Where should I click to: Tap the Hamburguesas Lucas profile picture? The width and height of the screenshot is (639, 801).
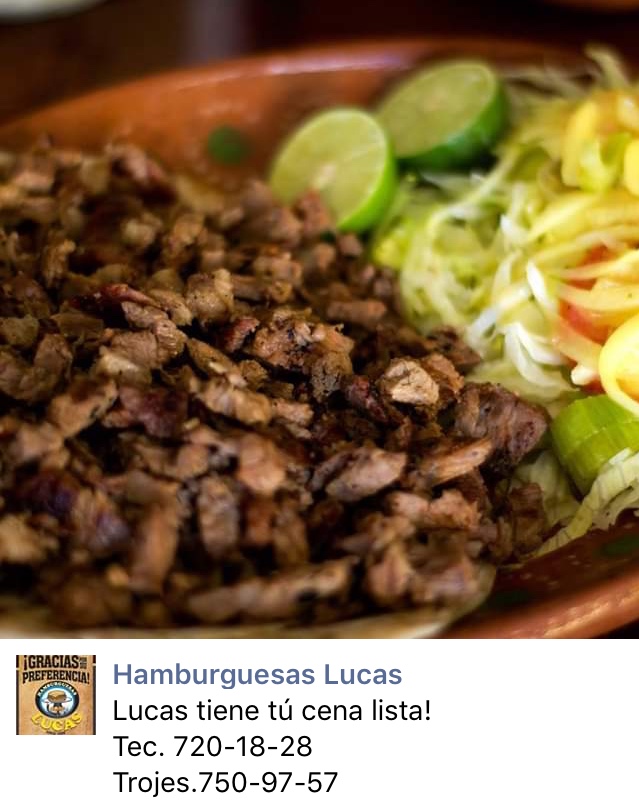point(56,695)
